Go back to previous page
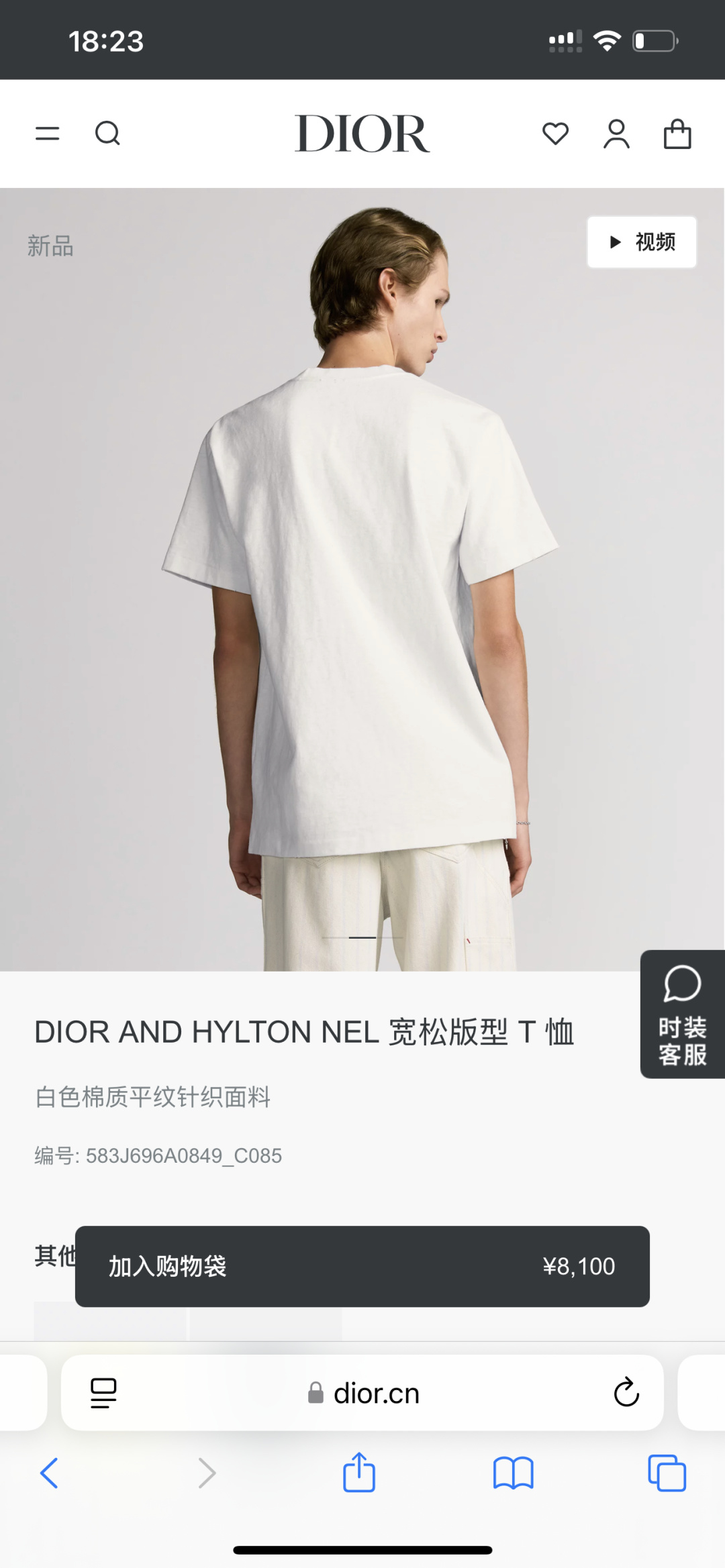725x1568 pixels. [x=50, y=1473]
